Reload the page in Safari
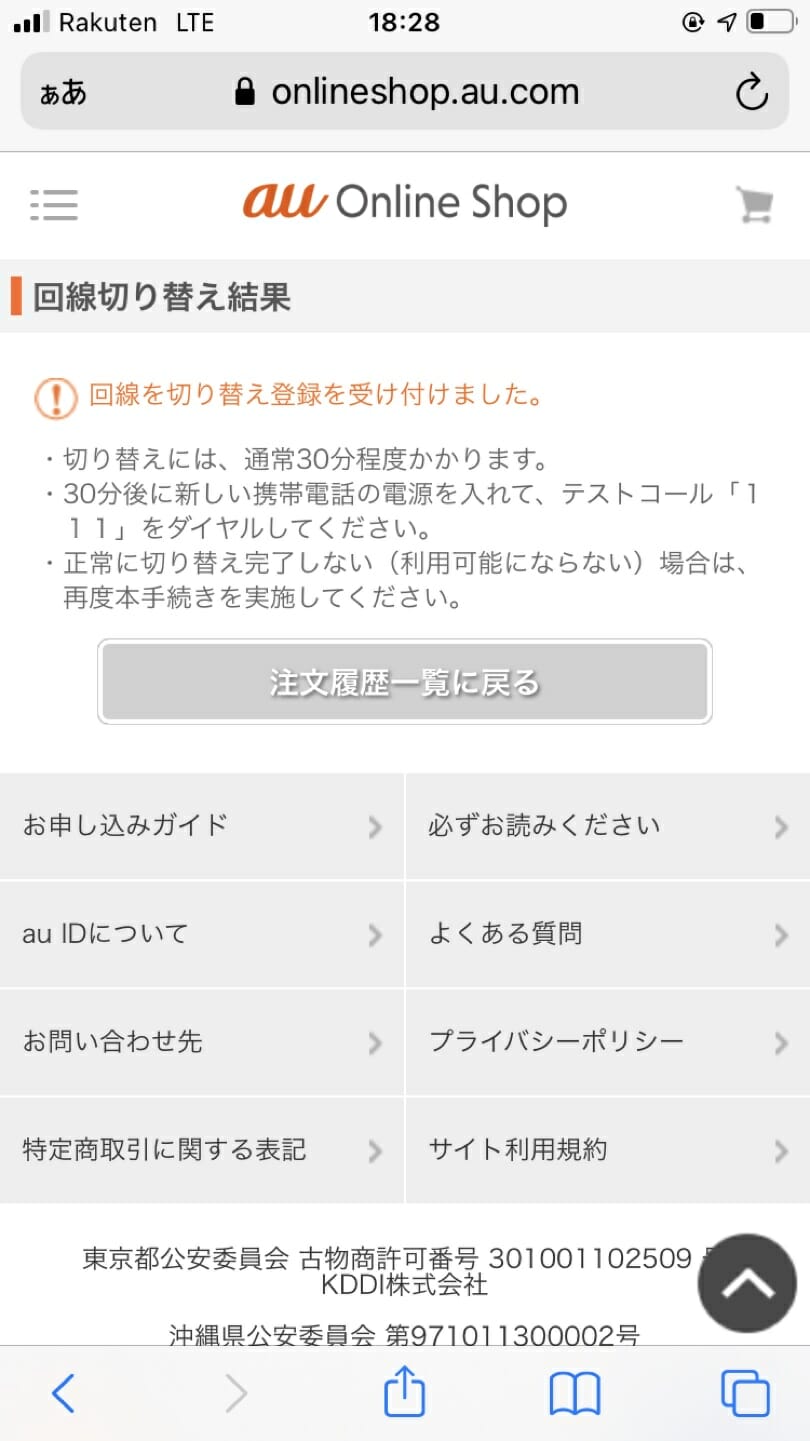This screenshot has height=1441, width=810. [751, 93]
